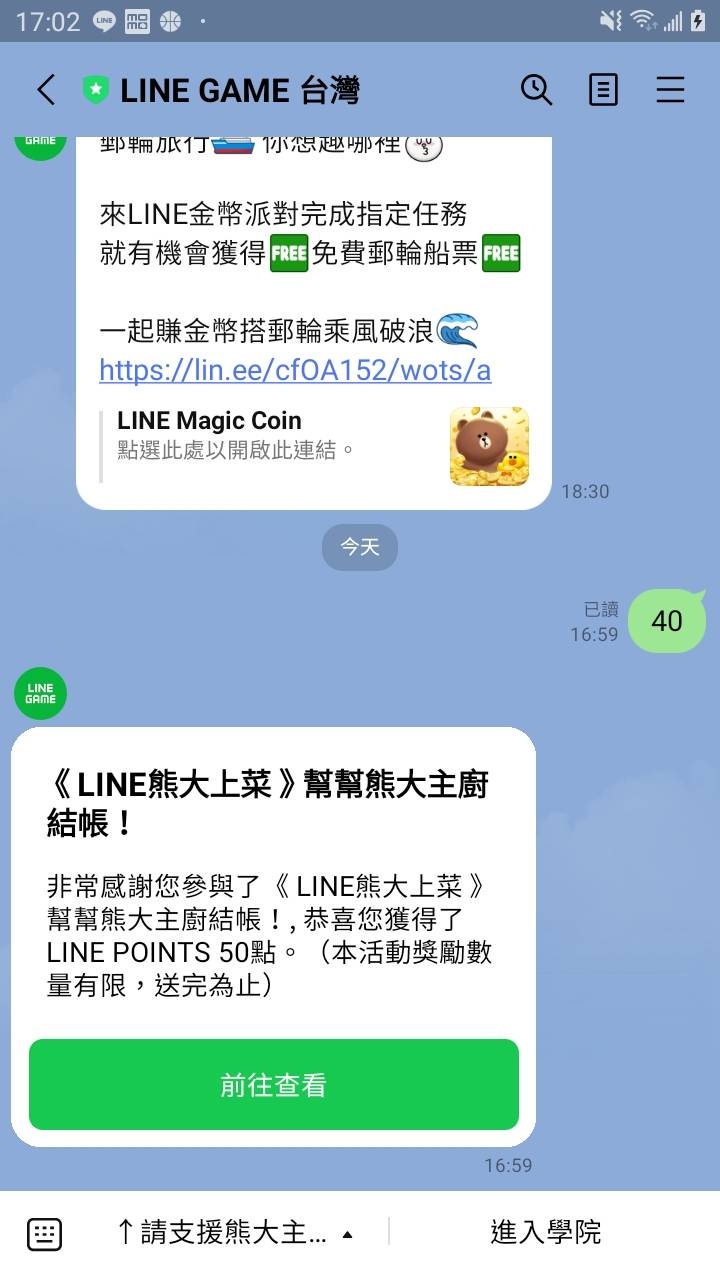The width and height of the screenshot is (720, 1280).
Task: Go back from the LINE GAME chat
Action: click(46, 90)
